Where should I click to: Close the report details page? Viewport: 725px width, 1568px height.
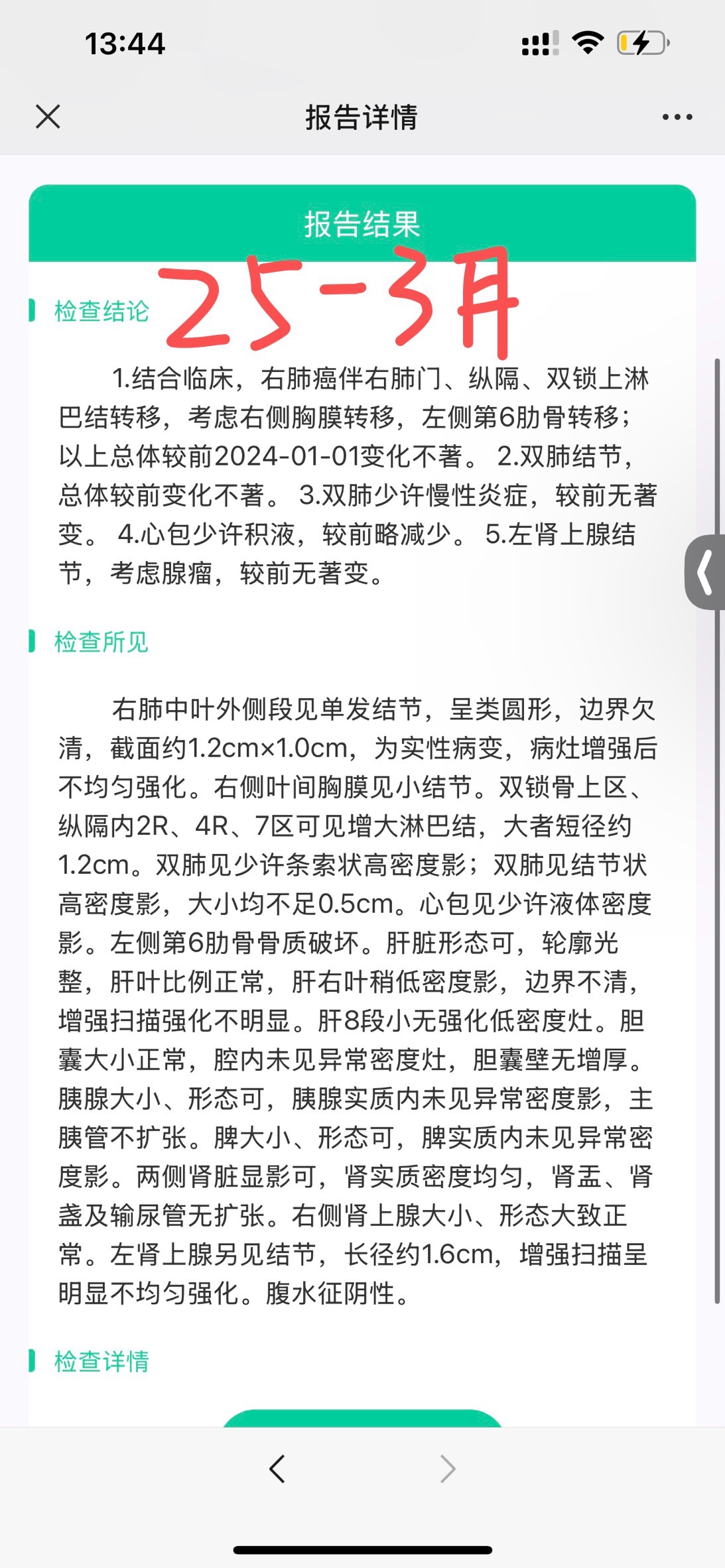[x=48, y=117]
